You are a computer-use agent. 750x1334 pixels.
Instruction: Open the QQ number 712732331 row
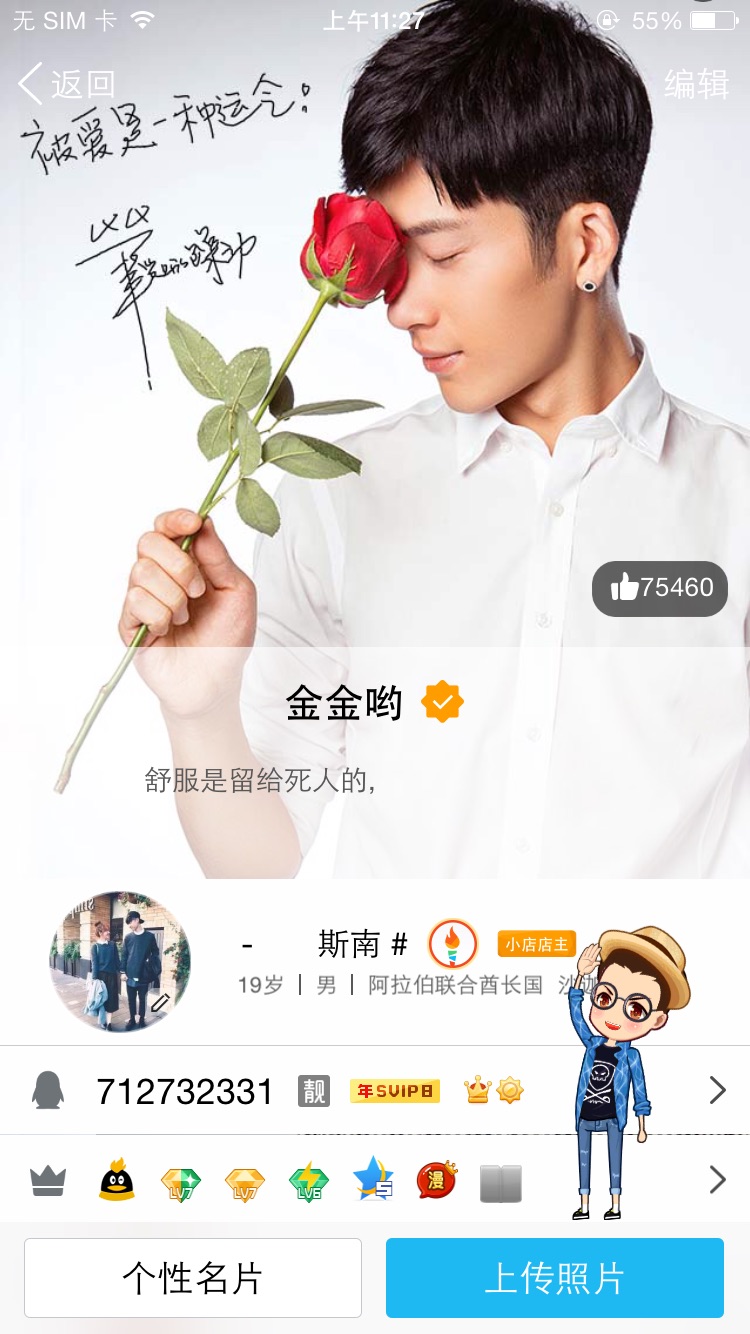pyautogui.click(x=375, y=1090)
